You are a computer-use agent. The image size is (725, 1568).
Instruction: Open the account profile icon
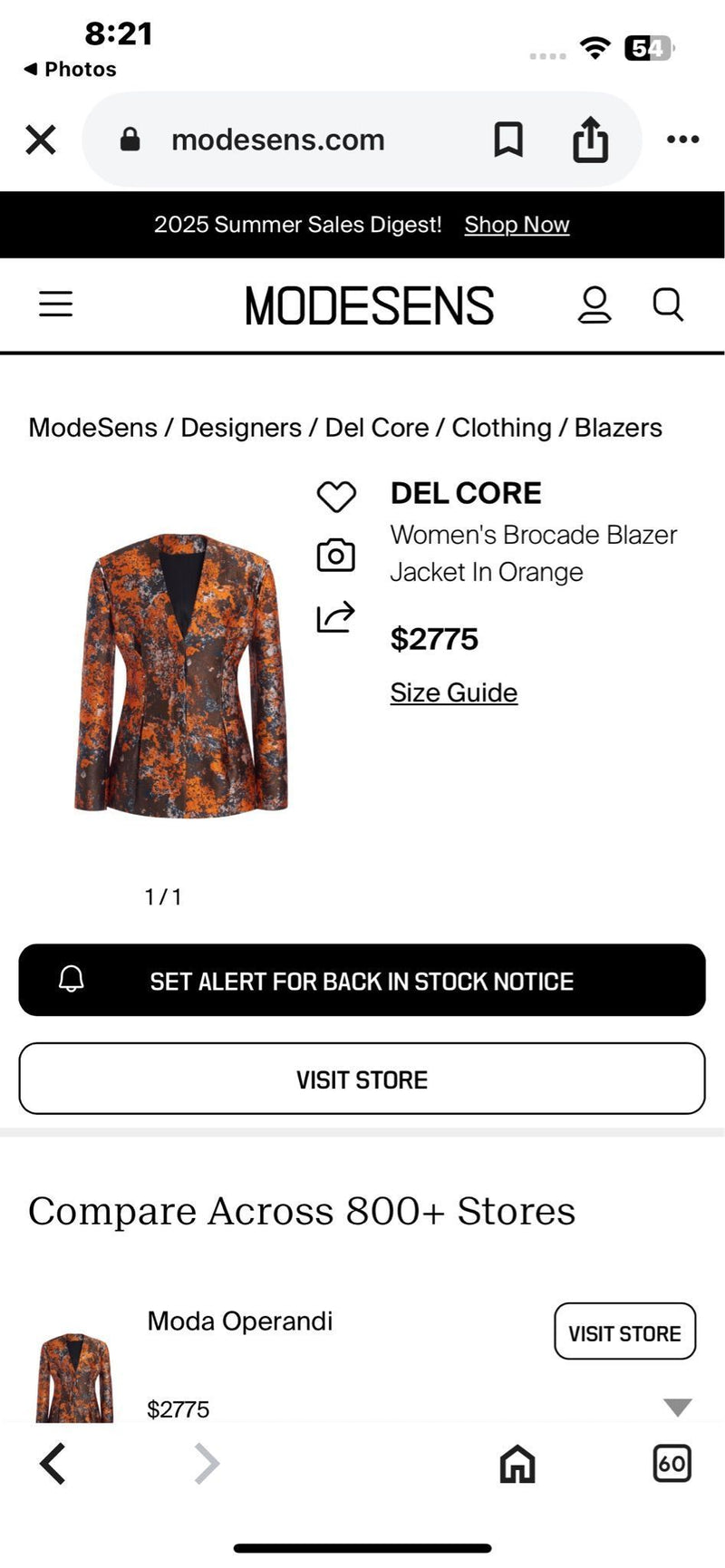(594, 305)
